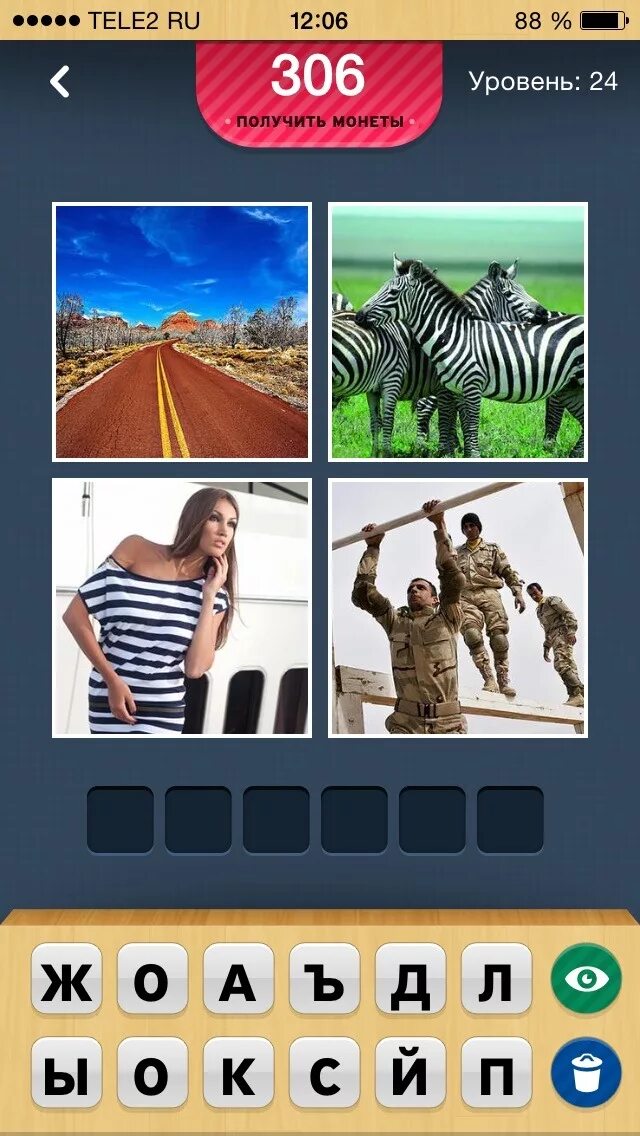The image size is (640, 1136).
Task: Go back with the arrow icon
Action: 60,82
